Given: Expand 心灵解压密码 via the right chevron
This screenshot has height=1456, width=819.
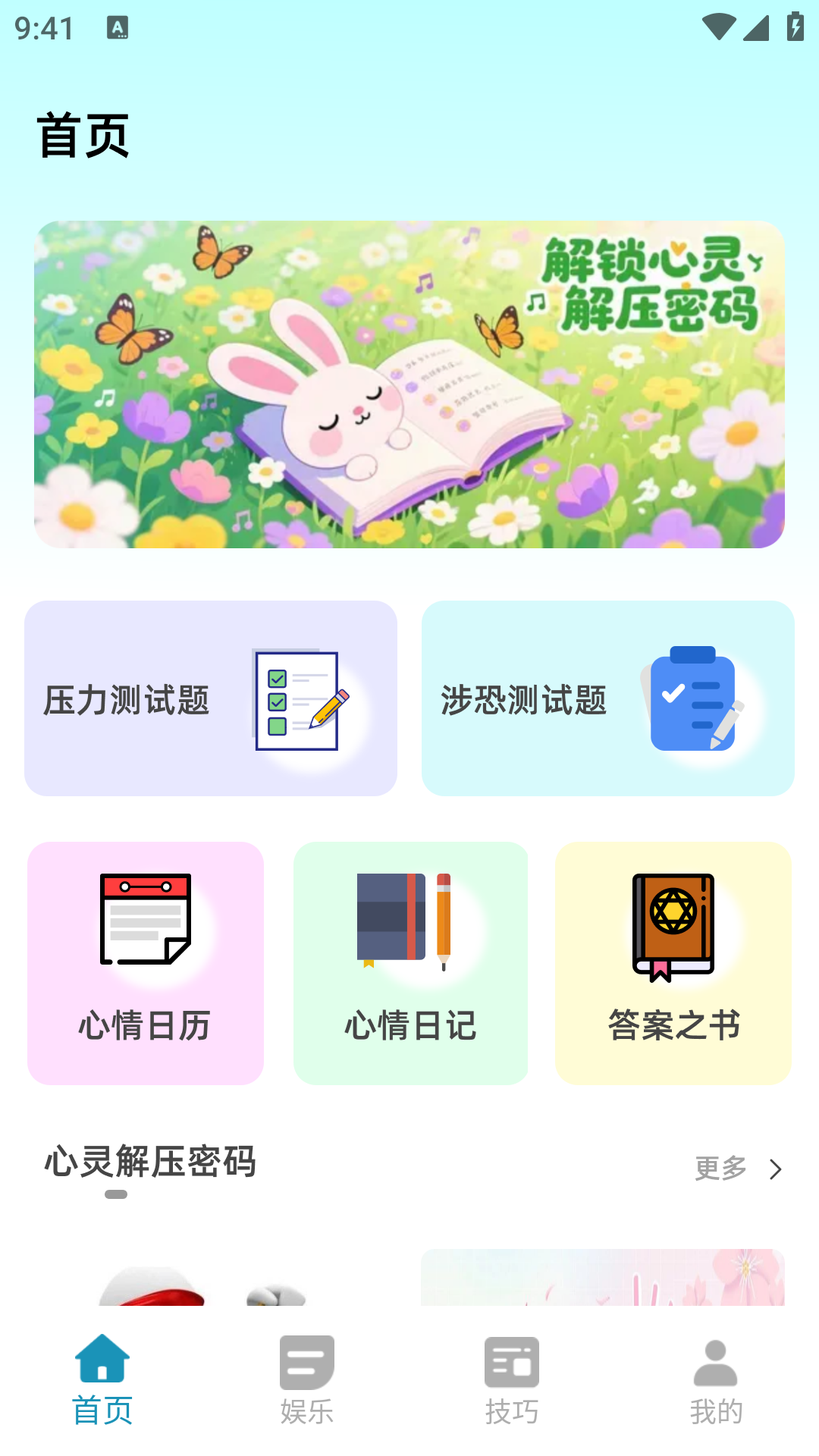Looking at the screenshot, I should [774, 1169].
